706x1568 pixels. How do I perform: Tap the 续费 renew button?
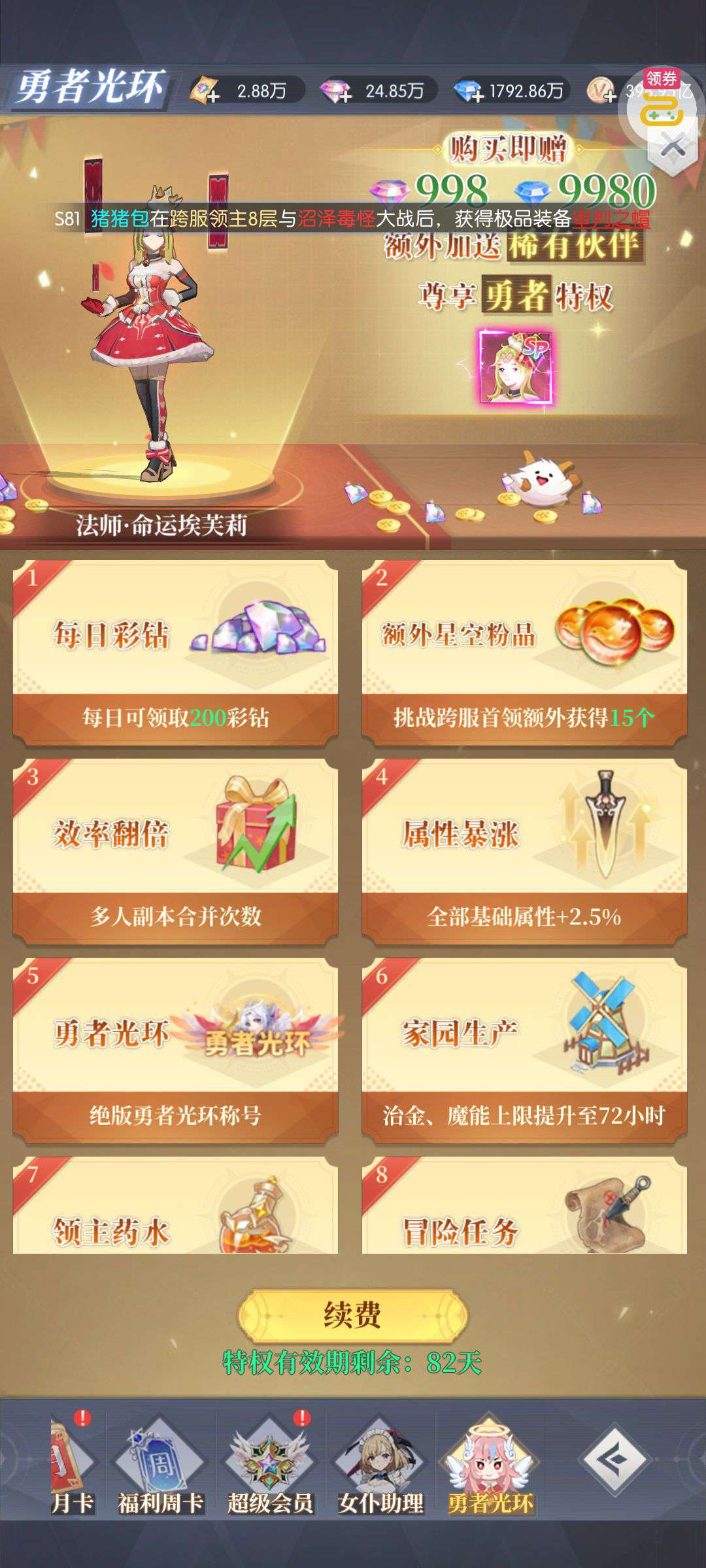(353, 1315)
